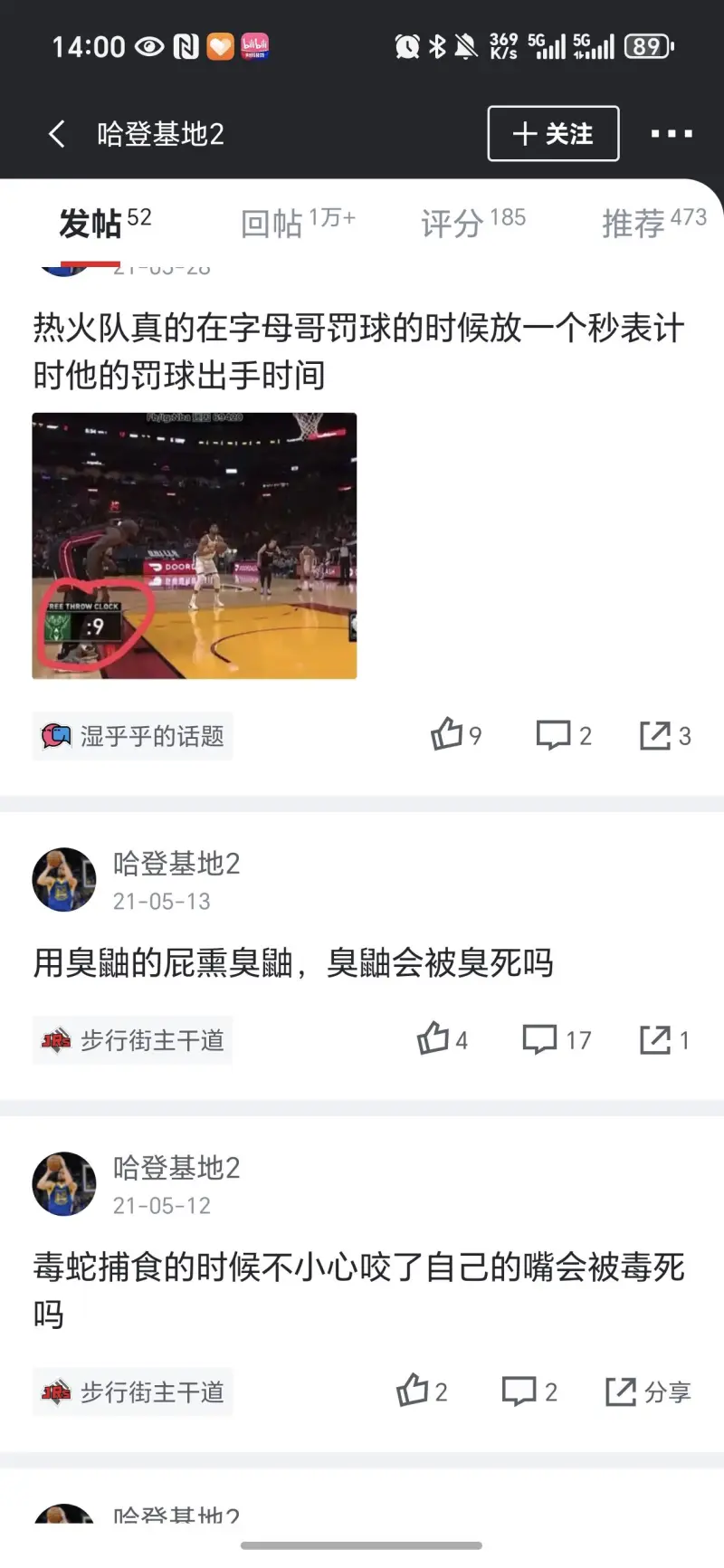This screenshot has width=724, height=1568.
Task: Switch to the 回帖 tab
Action: 298,222
